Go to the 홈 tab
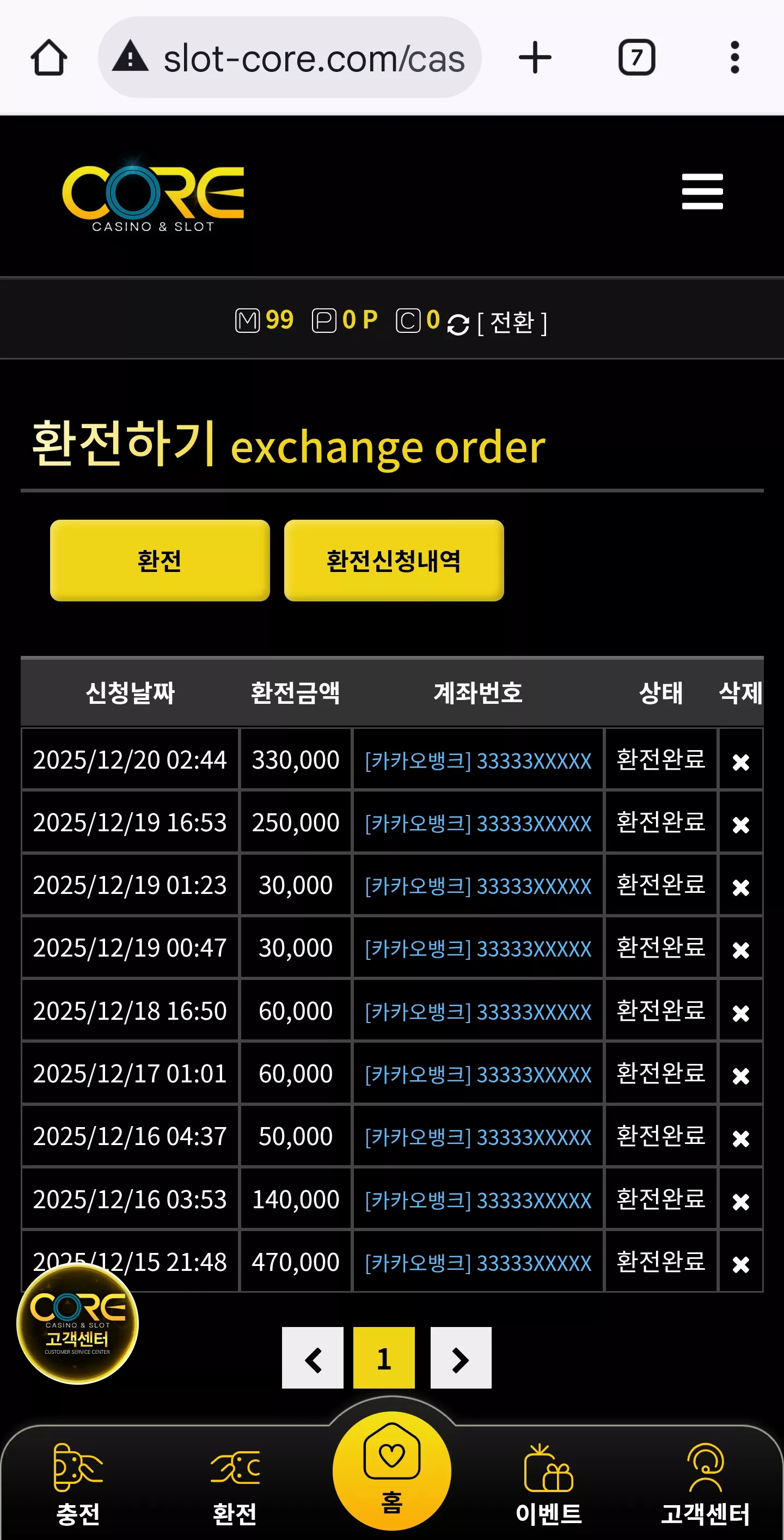Image resolution: width=784 pixels, height=1540 pixels. (x=391, y=1471)
